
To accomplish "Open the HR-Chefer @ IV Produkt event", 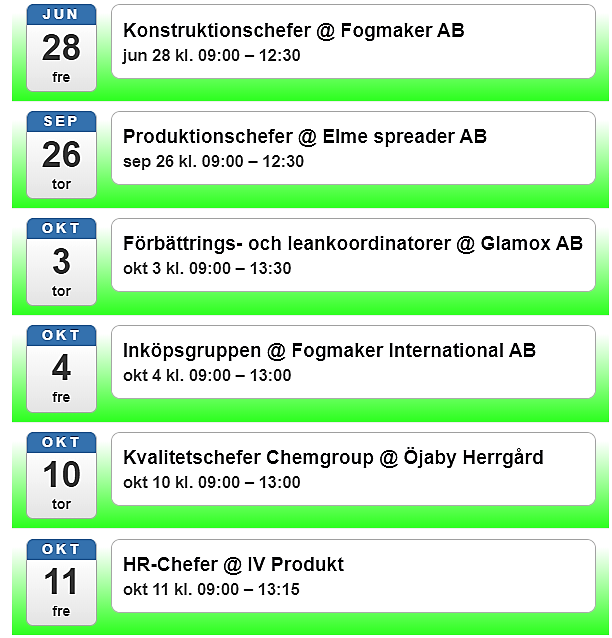I will (x=233, y=565).
